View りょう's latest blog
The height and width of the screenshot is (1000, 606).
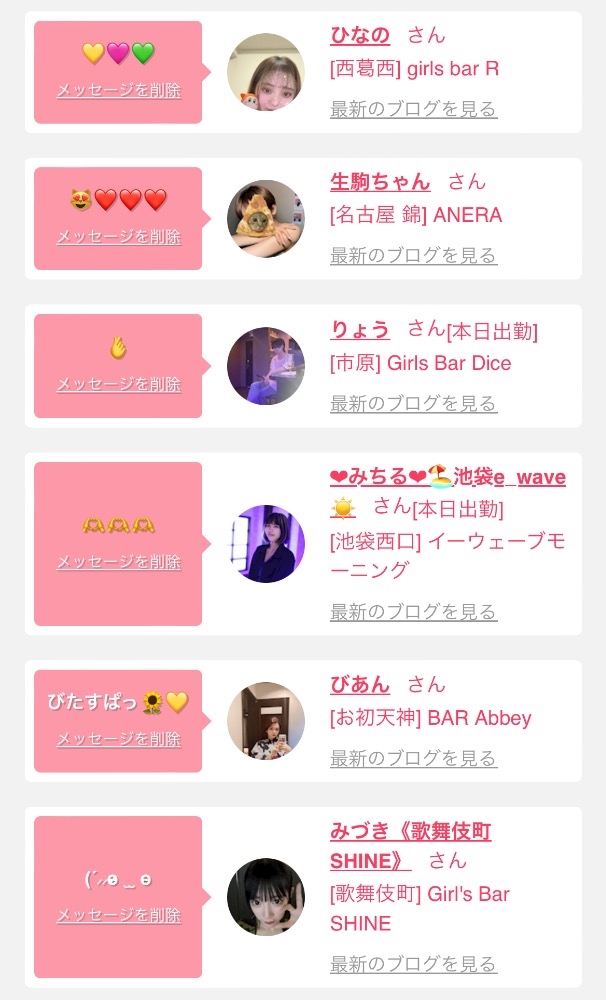coord(413,404)
